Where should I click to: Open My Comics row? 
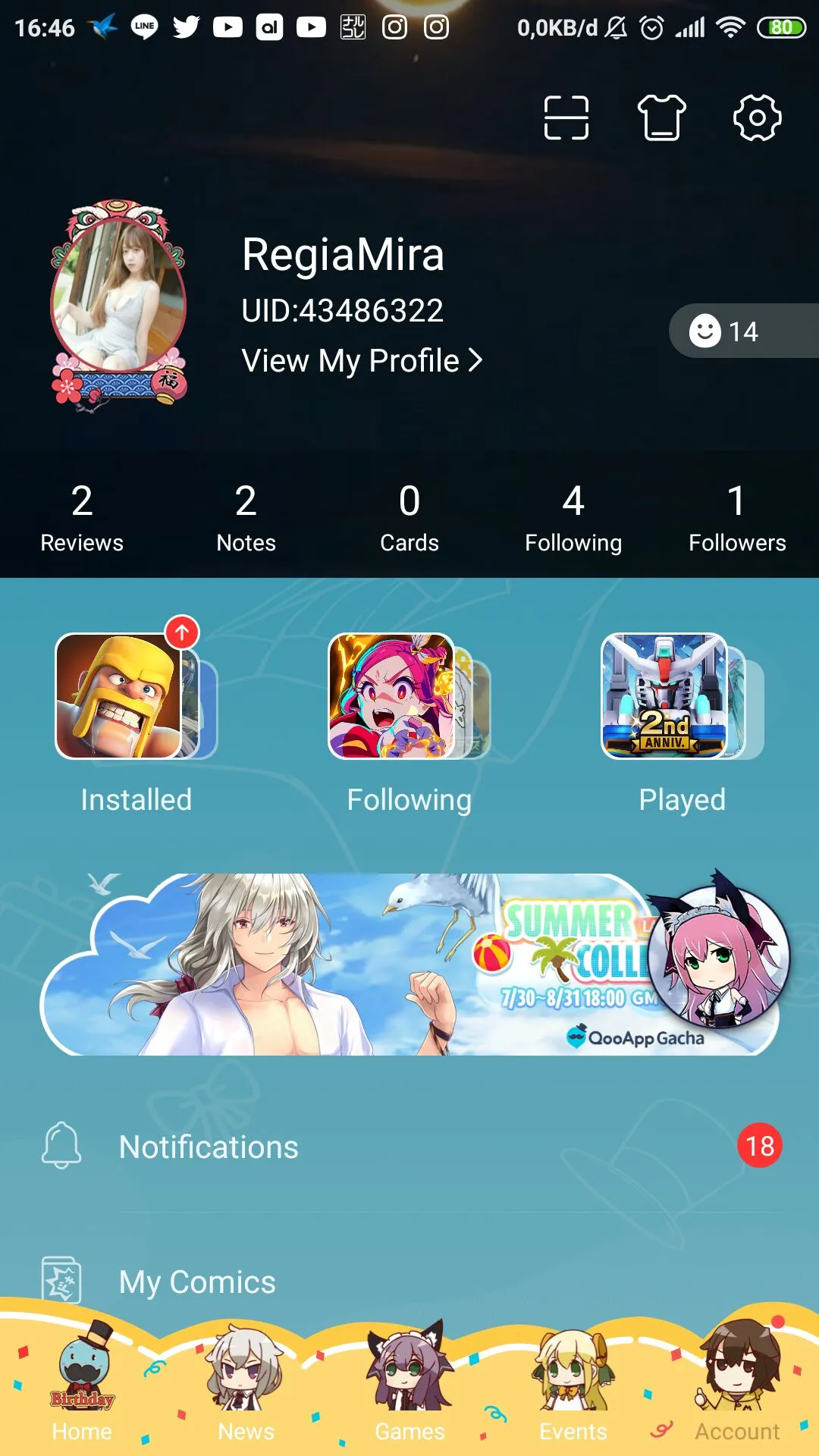[409, 1282]
